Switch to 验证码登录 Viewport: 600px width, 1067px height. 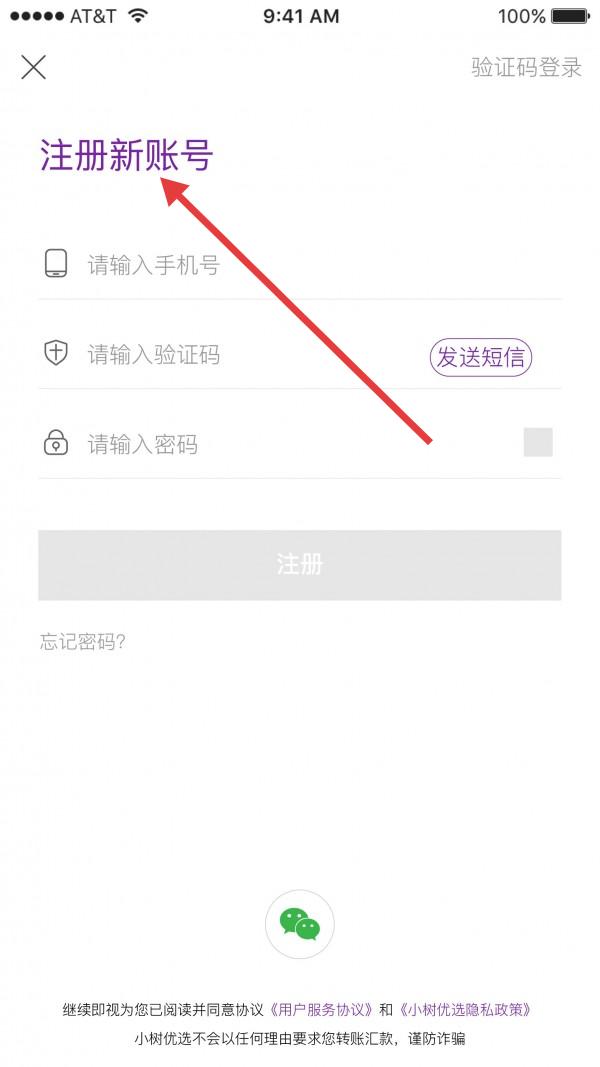point(526,68)
